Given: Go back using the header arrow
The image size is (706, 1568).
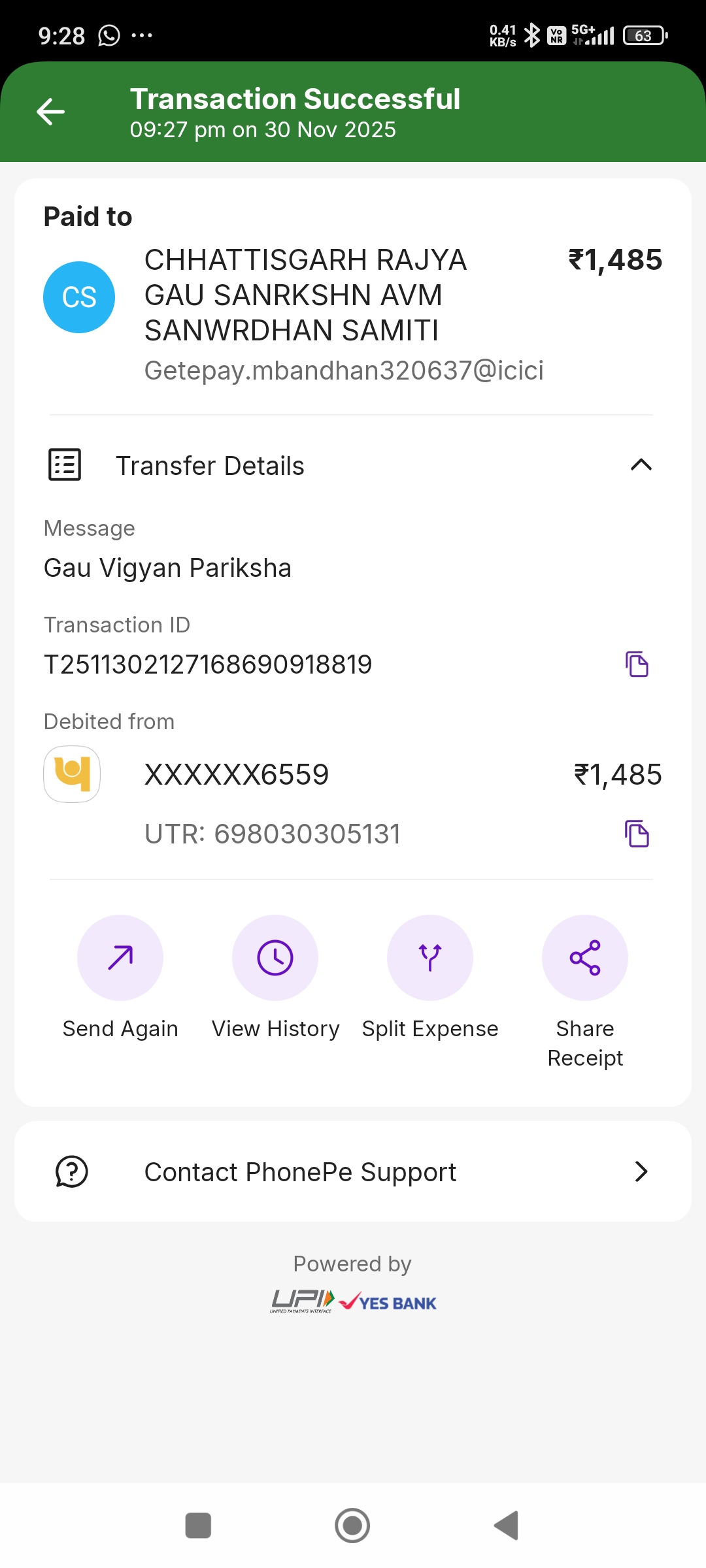Looking at the screenshot, I should [50, 112].
